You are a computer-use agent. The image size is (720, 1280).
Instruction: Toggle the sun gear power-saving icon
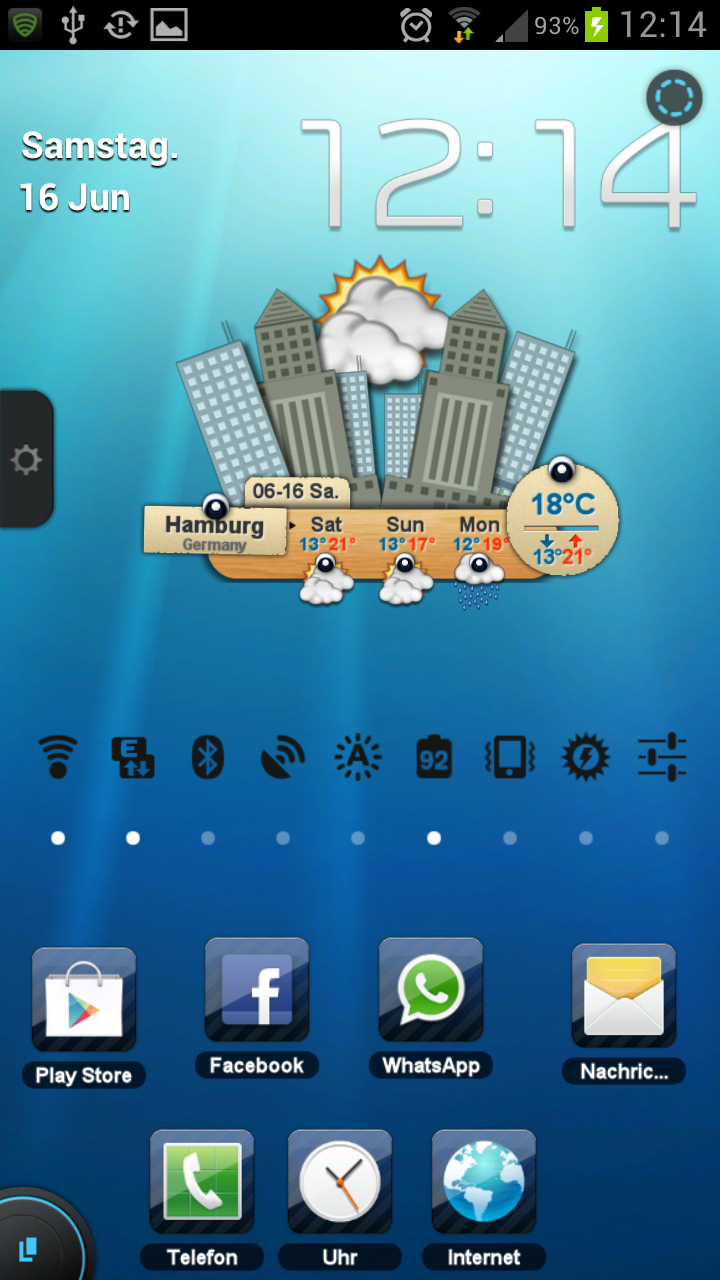586,757
